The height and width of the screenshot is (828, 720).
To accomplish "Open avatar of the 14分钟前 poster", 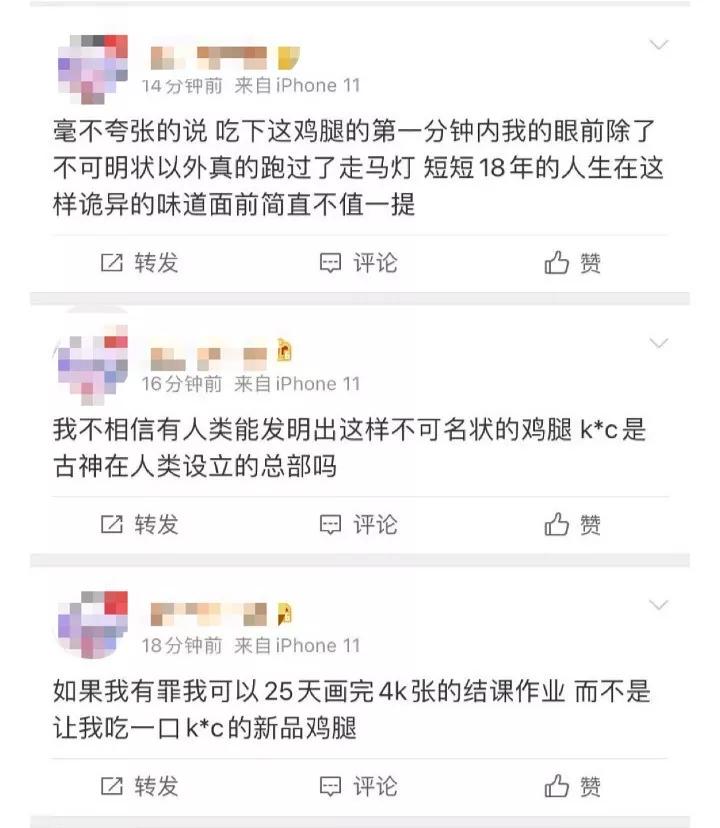I will pos(93,69).
